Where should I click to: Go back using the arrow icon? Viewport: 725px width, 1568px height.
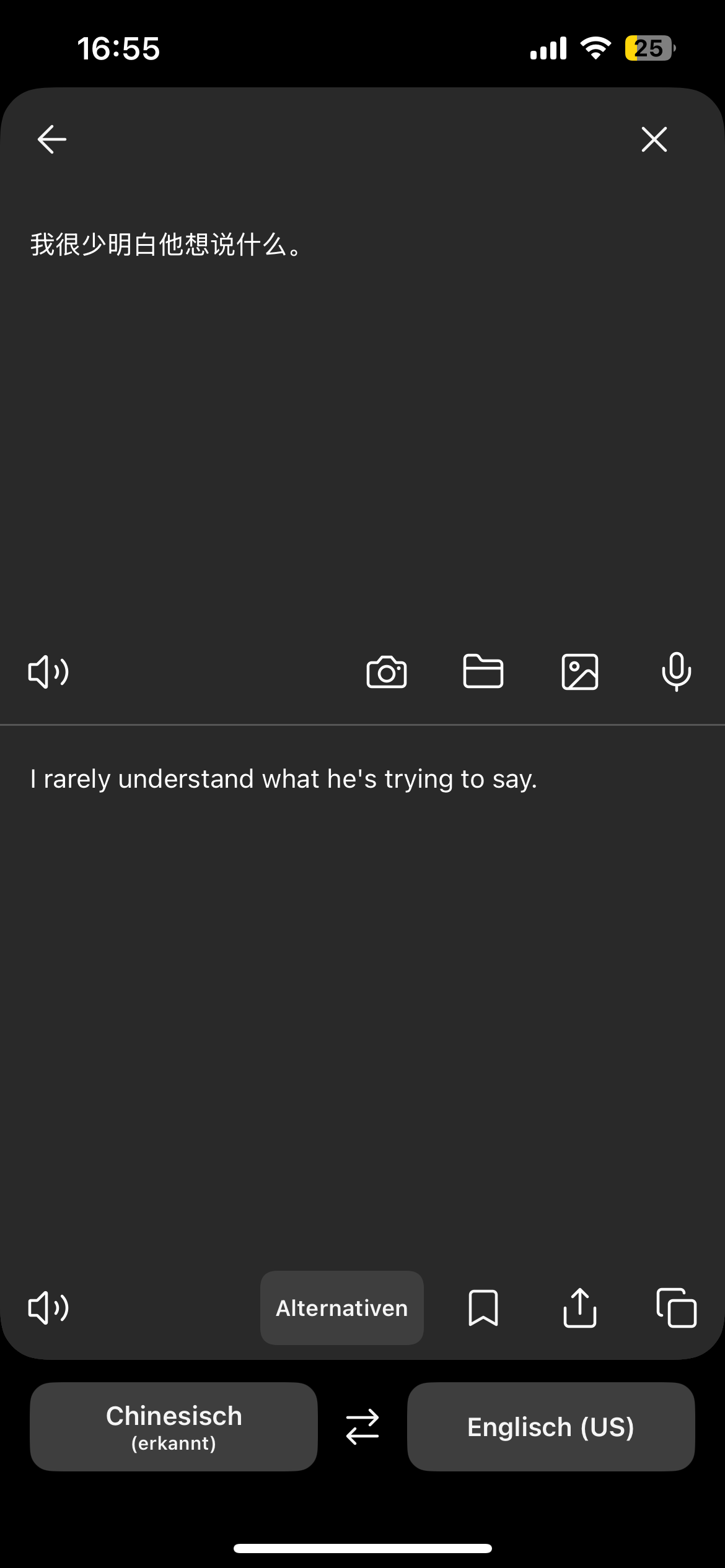[x=52, y=139]
